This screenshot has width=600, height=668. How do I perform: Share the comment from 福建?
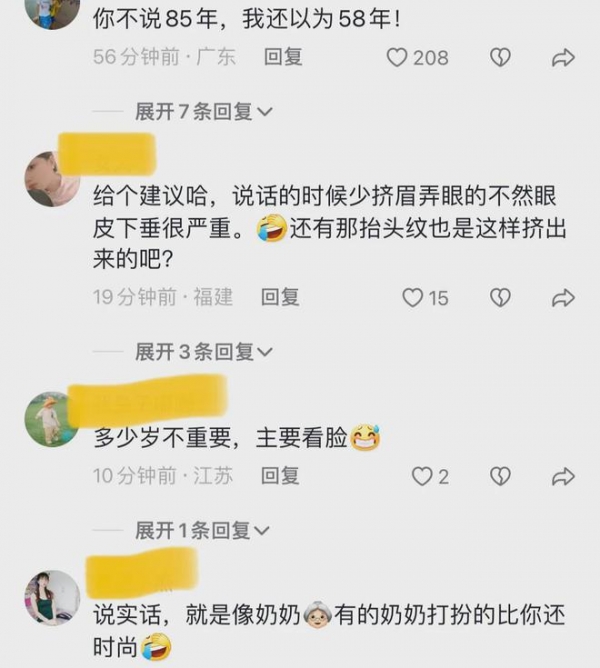tap(563, 297)
